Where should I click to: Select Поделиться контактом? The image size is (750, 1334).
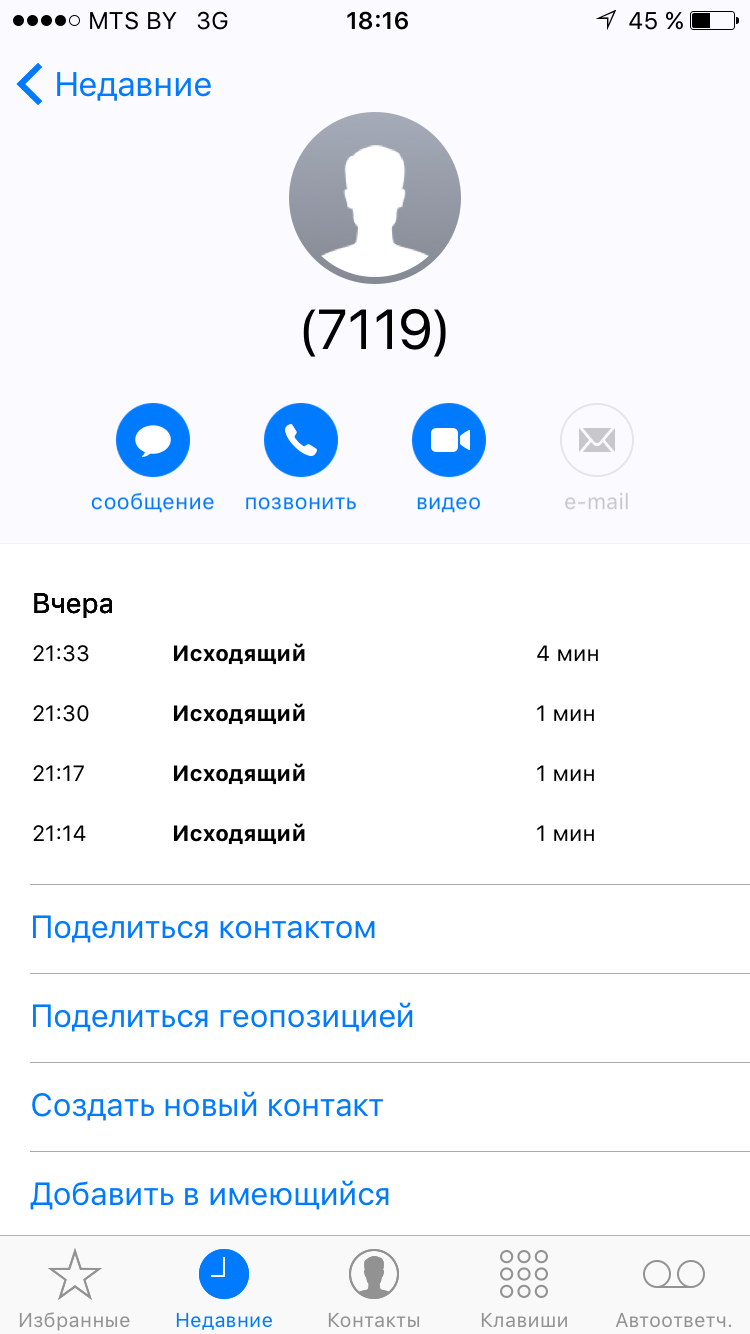click(390, 928)
